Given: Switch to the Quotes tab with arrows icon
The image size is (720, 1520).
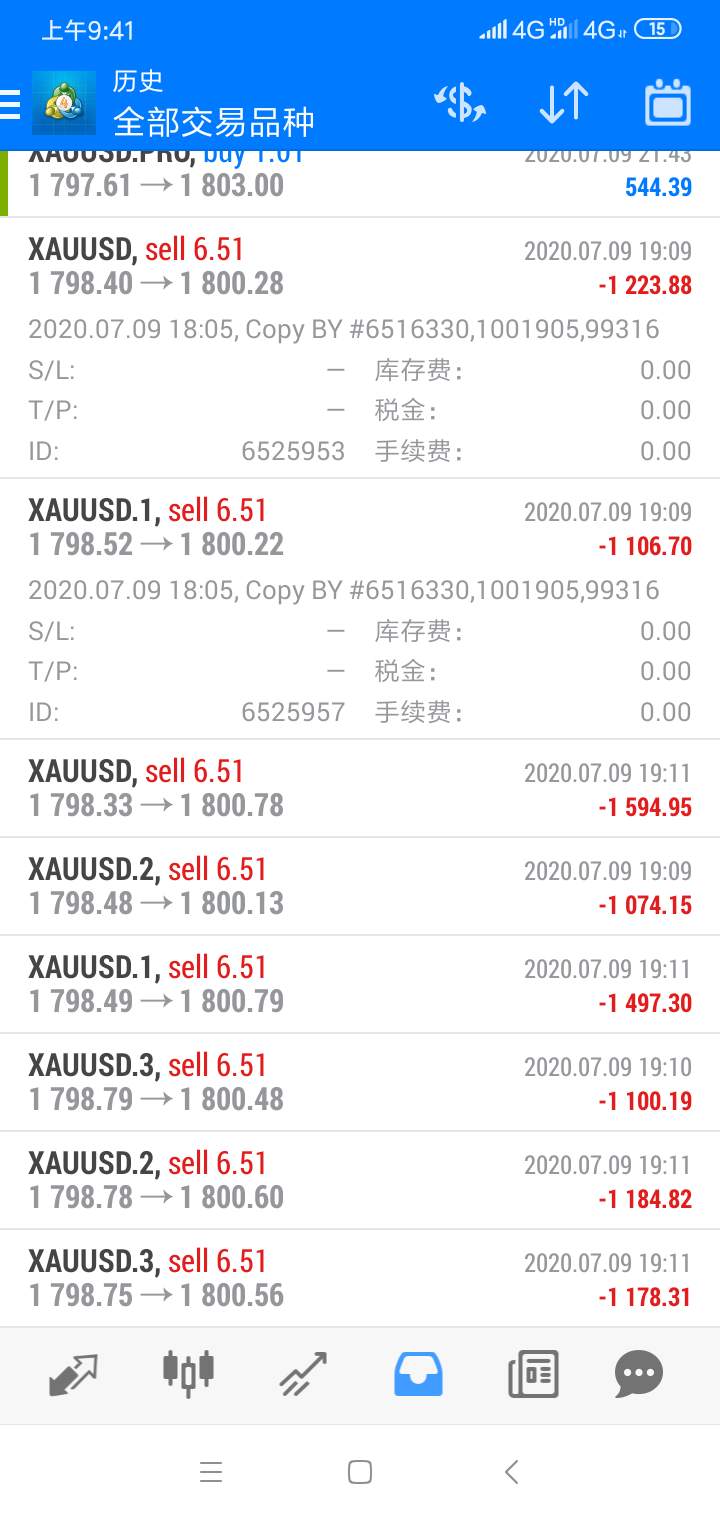Looking at the screenshot, I should click(74, 1374).
